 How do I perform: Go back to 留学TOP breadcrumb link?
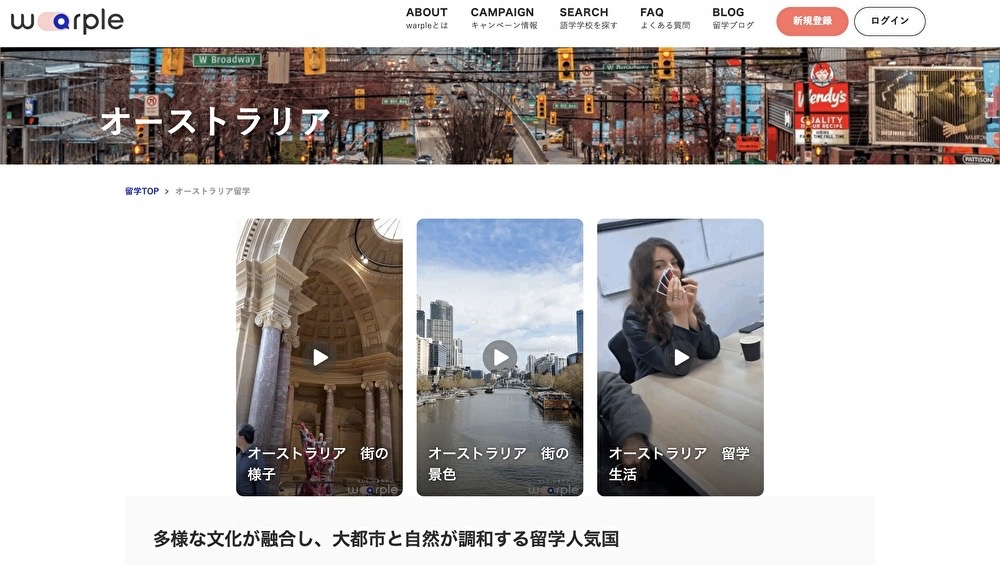click(142, 191)
